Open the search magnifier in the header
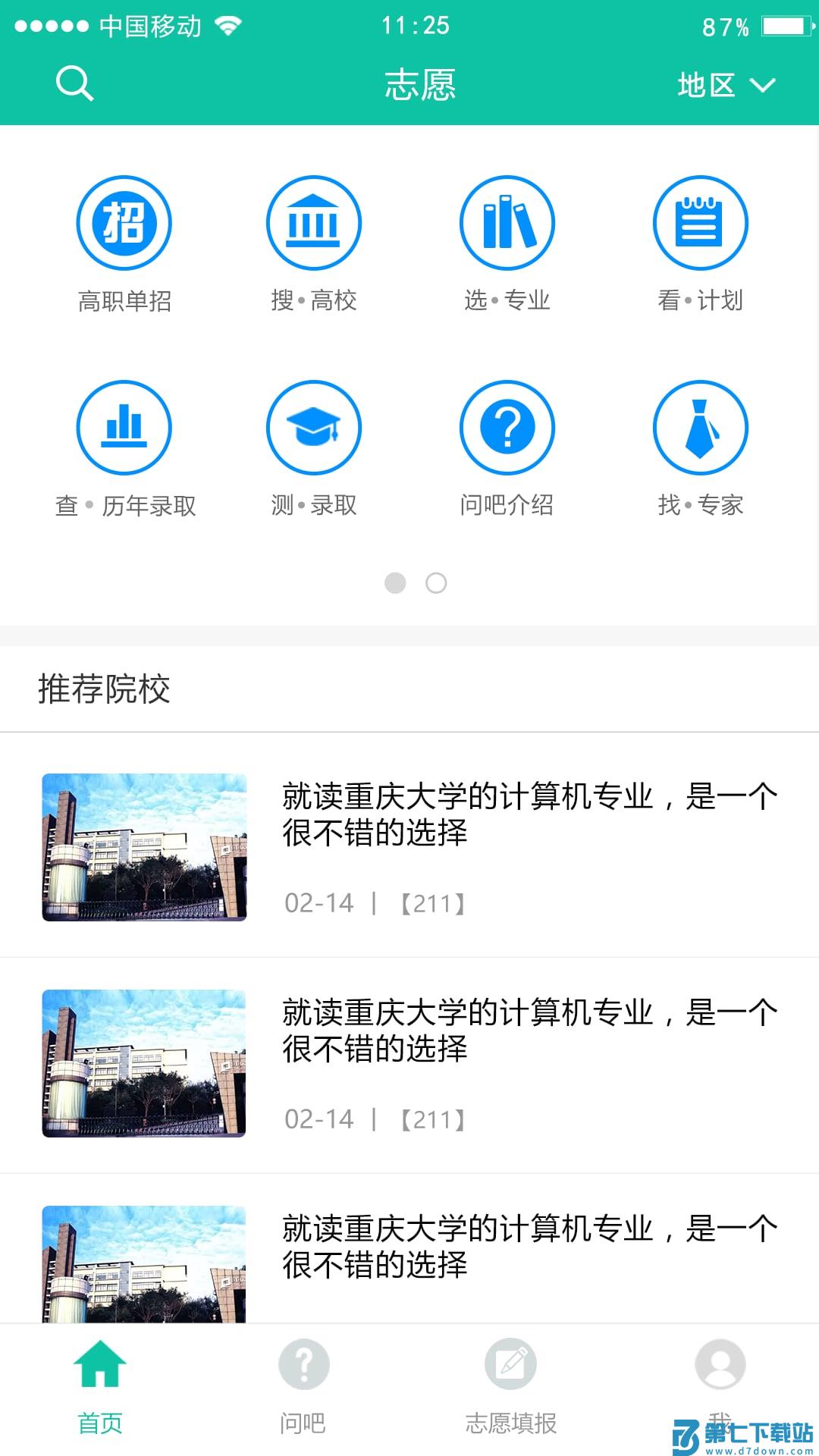Viewport: 819px width, 1456px height. [73, 83]
